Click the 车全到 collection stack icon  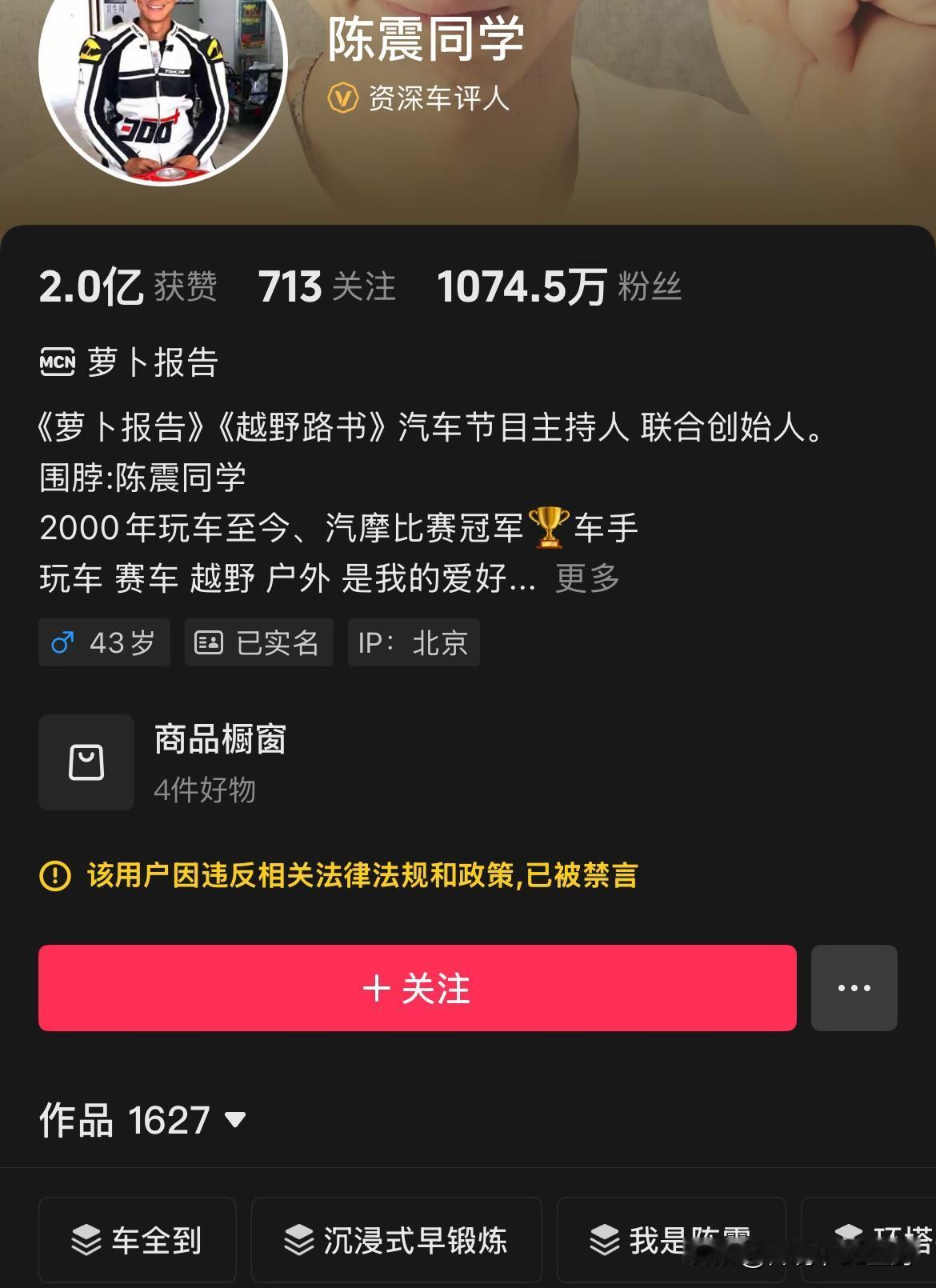86,1240
